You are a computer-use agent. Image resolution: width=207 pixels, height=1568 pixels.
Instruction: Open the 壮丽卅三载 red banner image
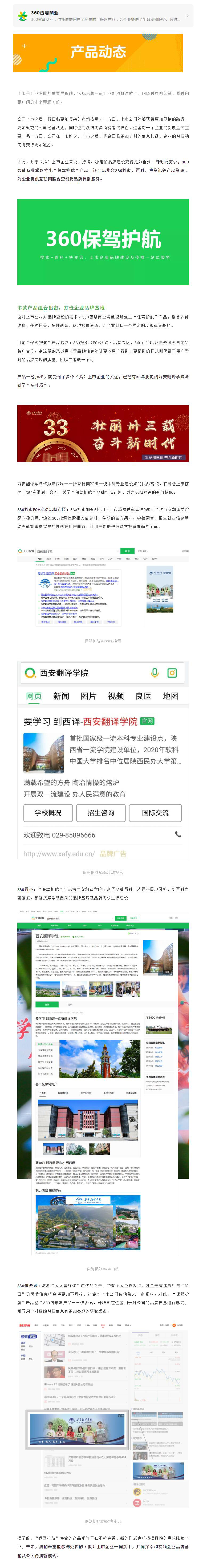(103, 433)
